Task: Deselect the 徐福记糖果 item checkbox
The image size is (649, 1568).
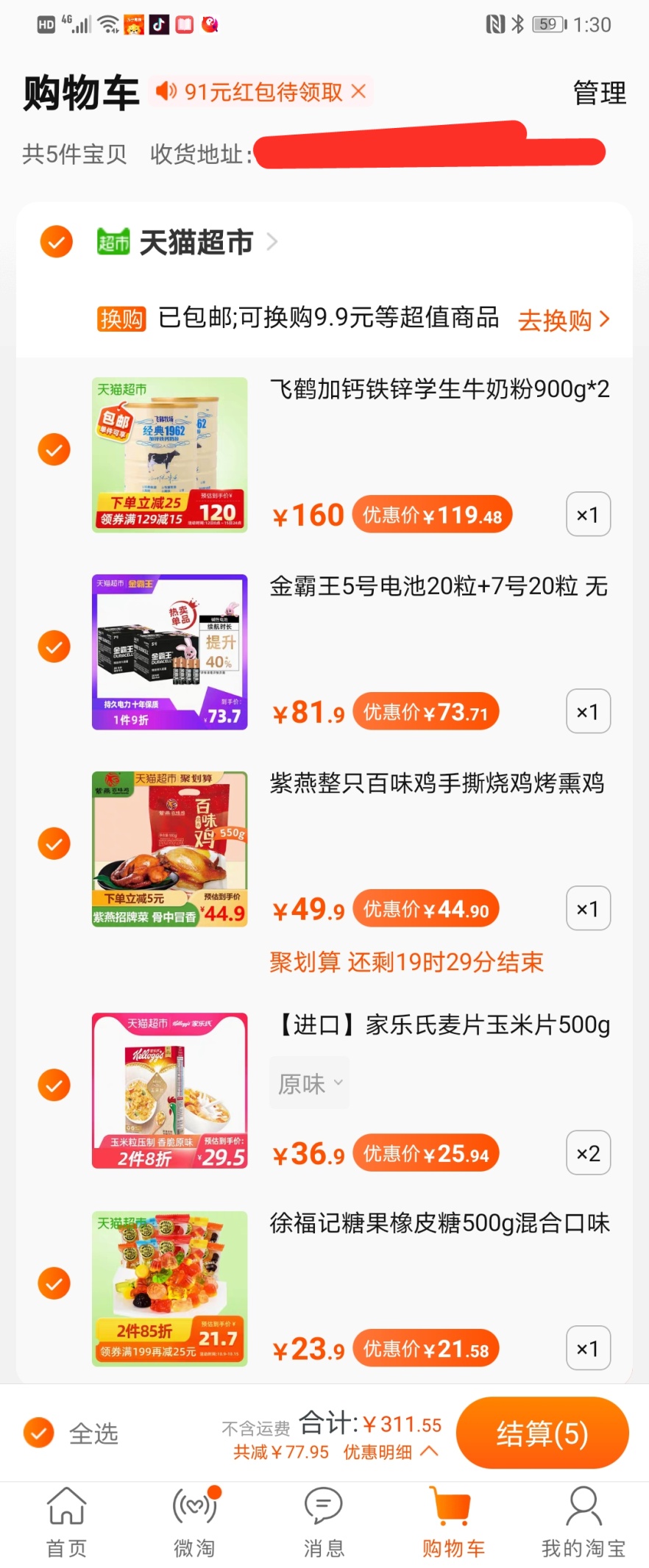Action: 54,1283
